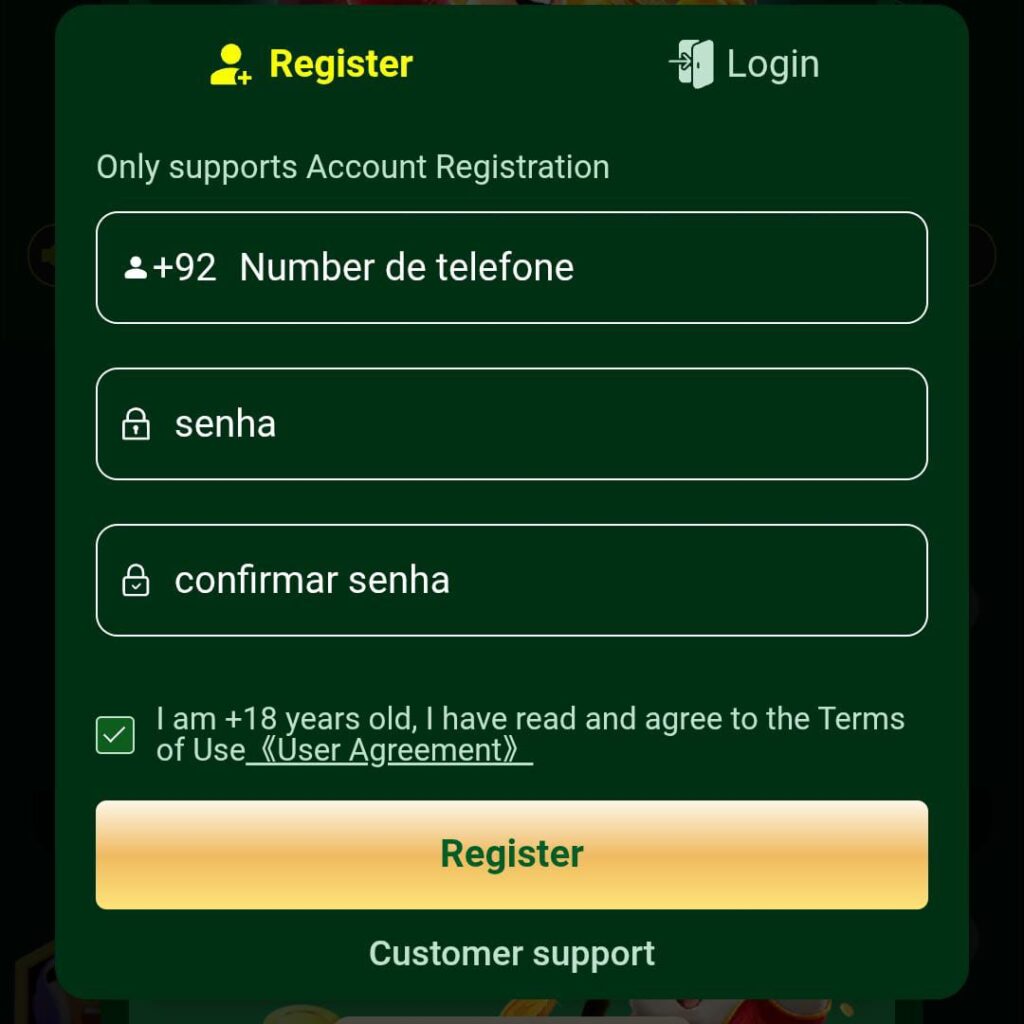Select the Register tab

[312, 64]
